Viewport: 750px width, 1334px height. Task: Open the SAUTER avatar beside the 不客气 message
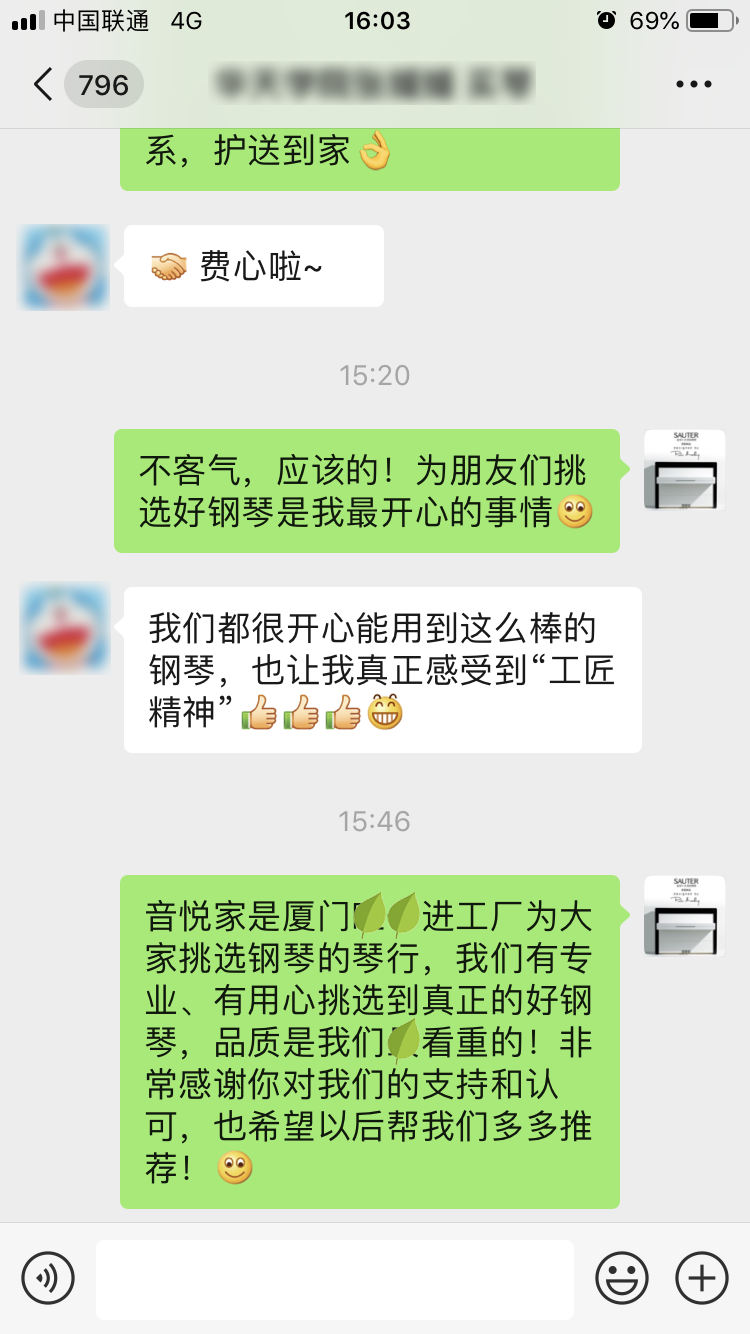[x=685, y=470]
